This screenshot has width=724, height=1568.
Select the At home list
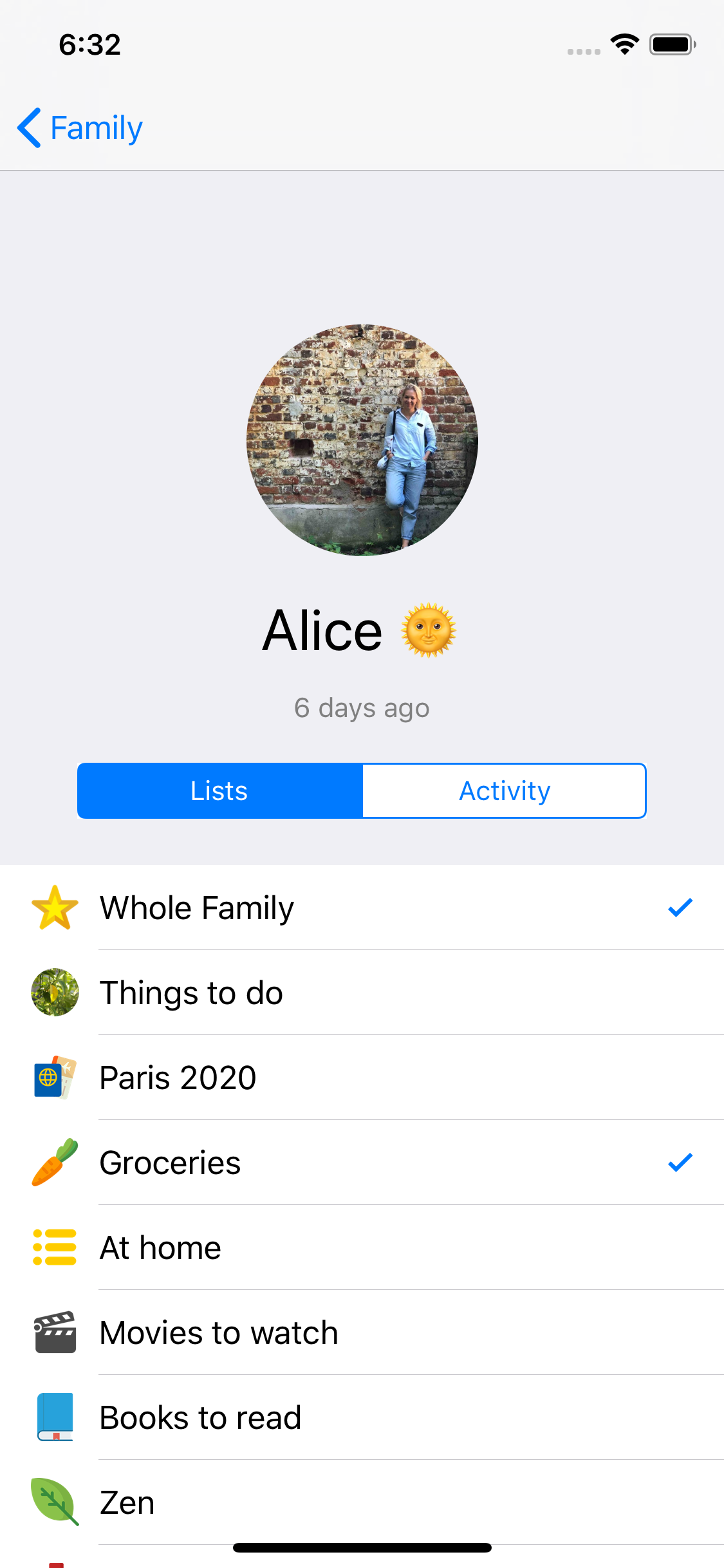coord(362,1247)
